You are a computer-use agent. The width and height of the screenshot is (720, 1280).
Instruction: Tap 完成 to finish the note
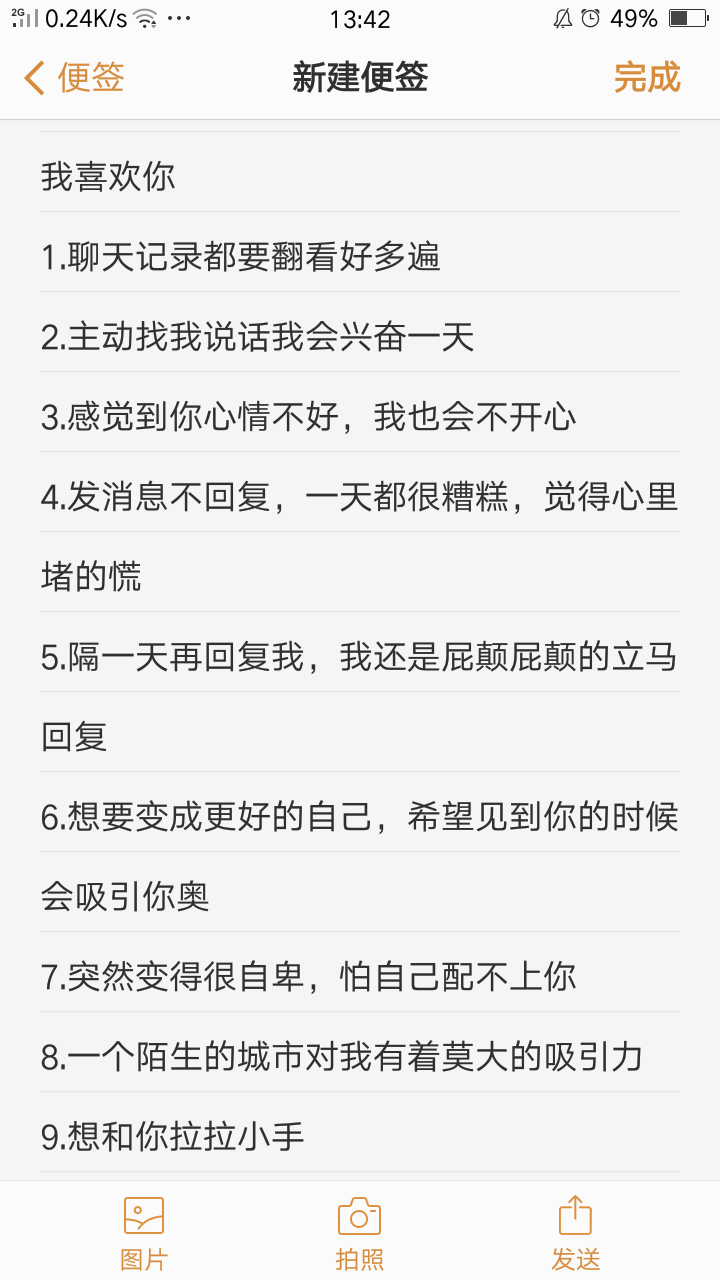[646, 78]
